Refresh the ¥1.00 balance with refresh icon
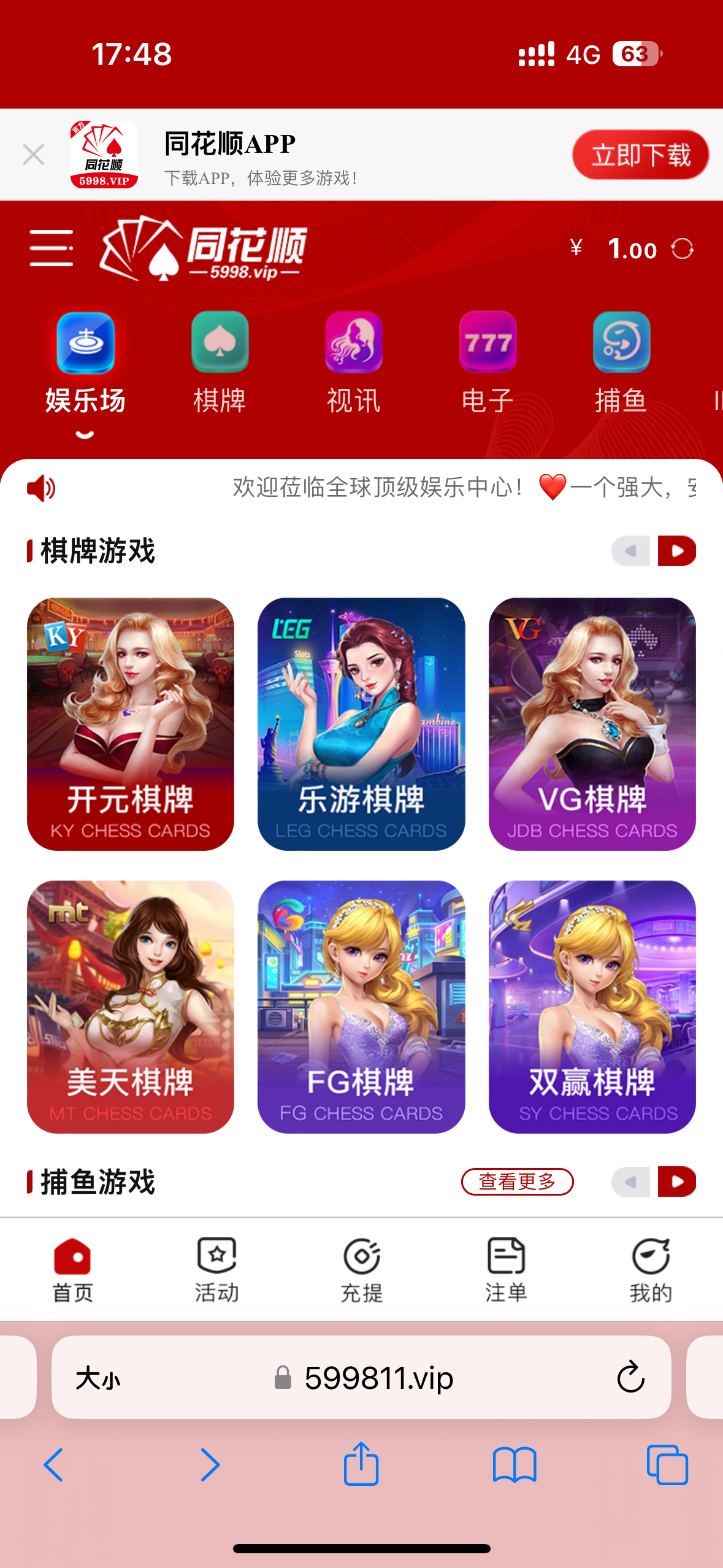 click(682, 249)
